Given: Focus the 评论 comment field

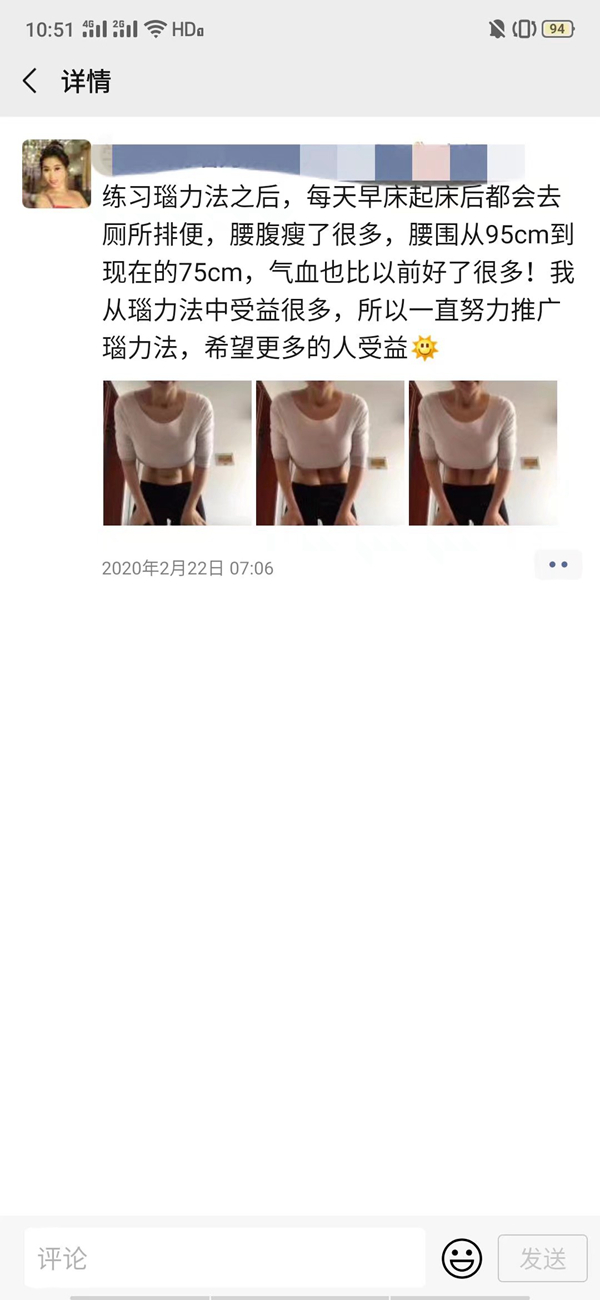Looking at the screenshot, I should [x=224, y=1257].
